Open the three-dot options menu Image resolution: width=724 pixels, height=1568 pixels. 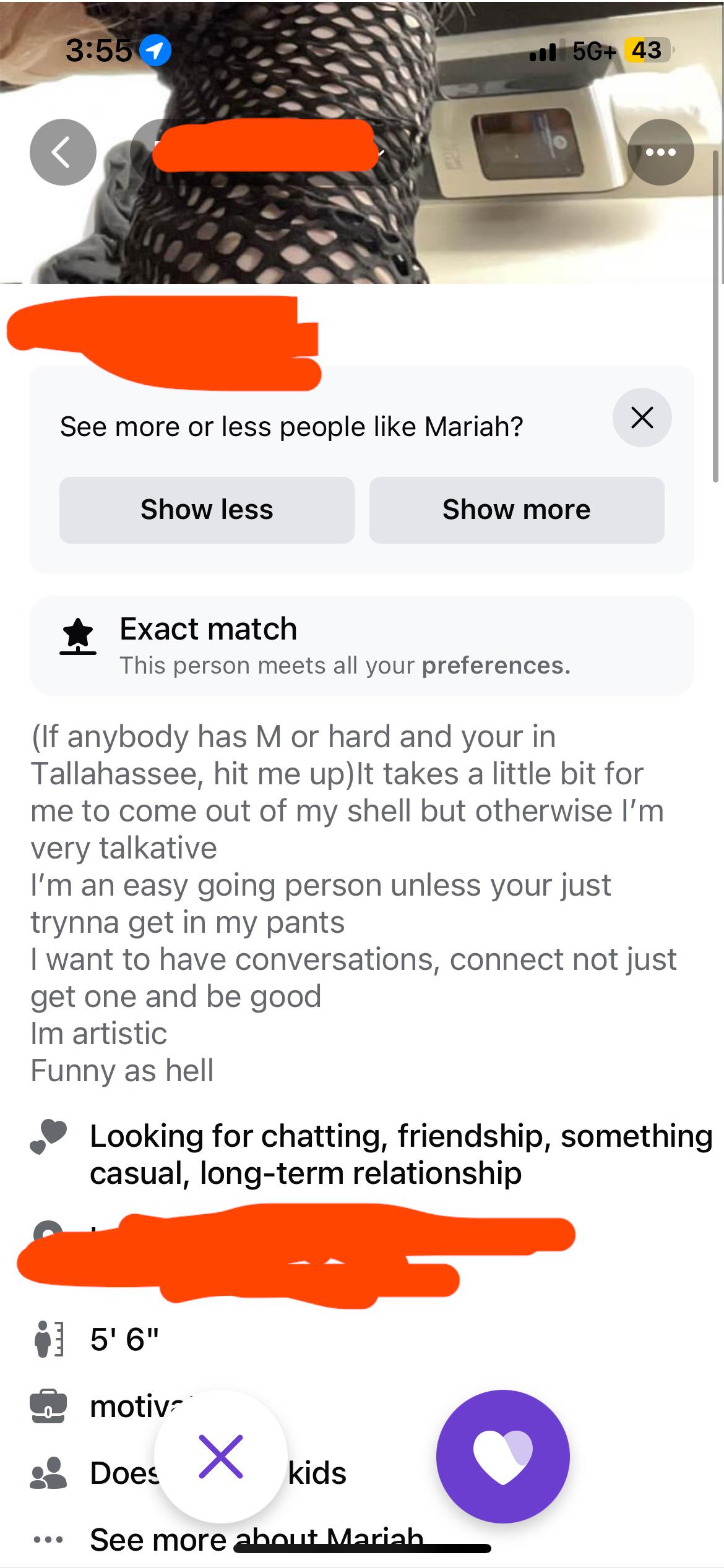click(662, 152)
